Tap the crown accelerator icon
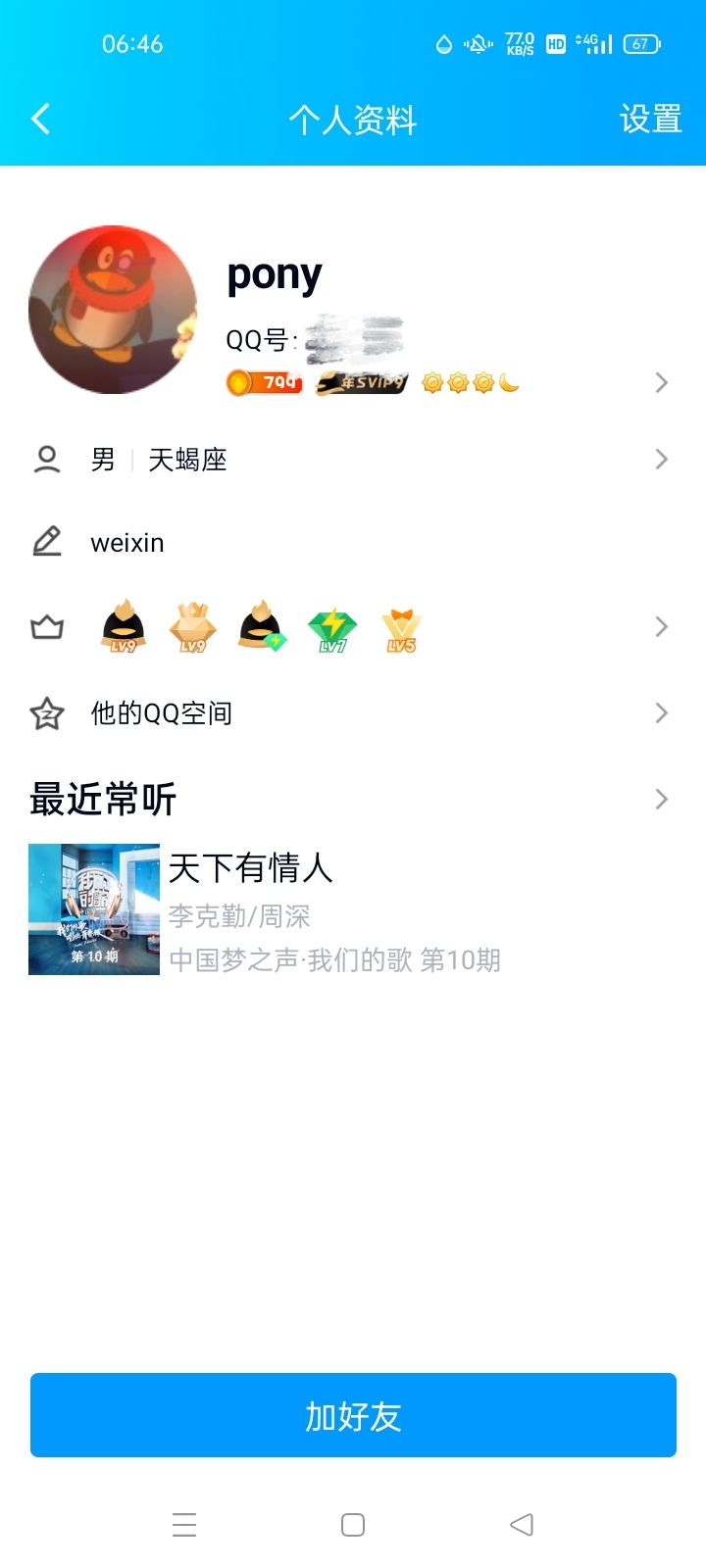706x1568 pixels. click(x=46, y=627)
